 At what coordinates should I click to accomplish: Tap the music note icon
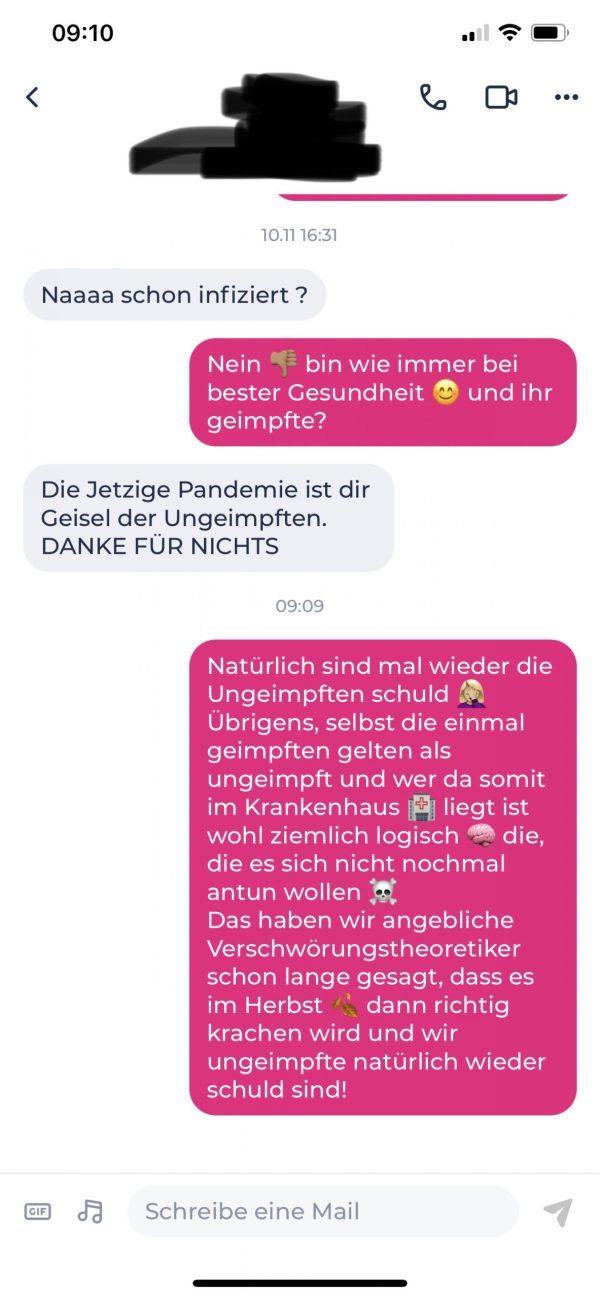click(90, 1212)
